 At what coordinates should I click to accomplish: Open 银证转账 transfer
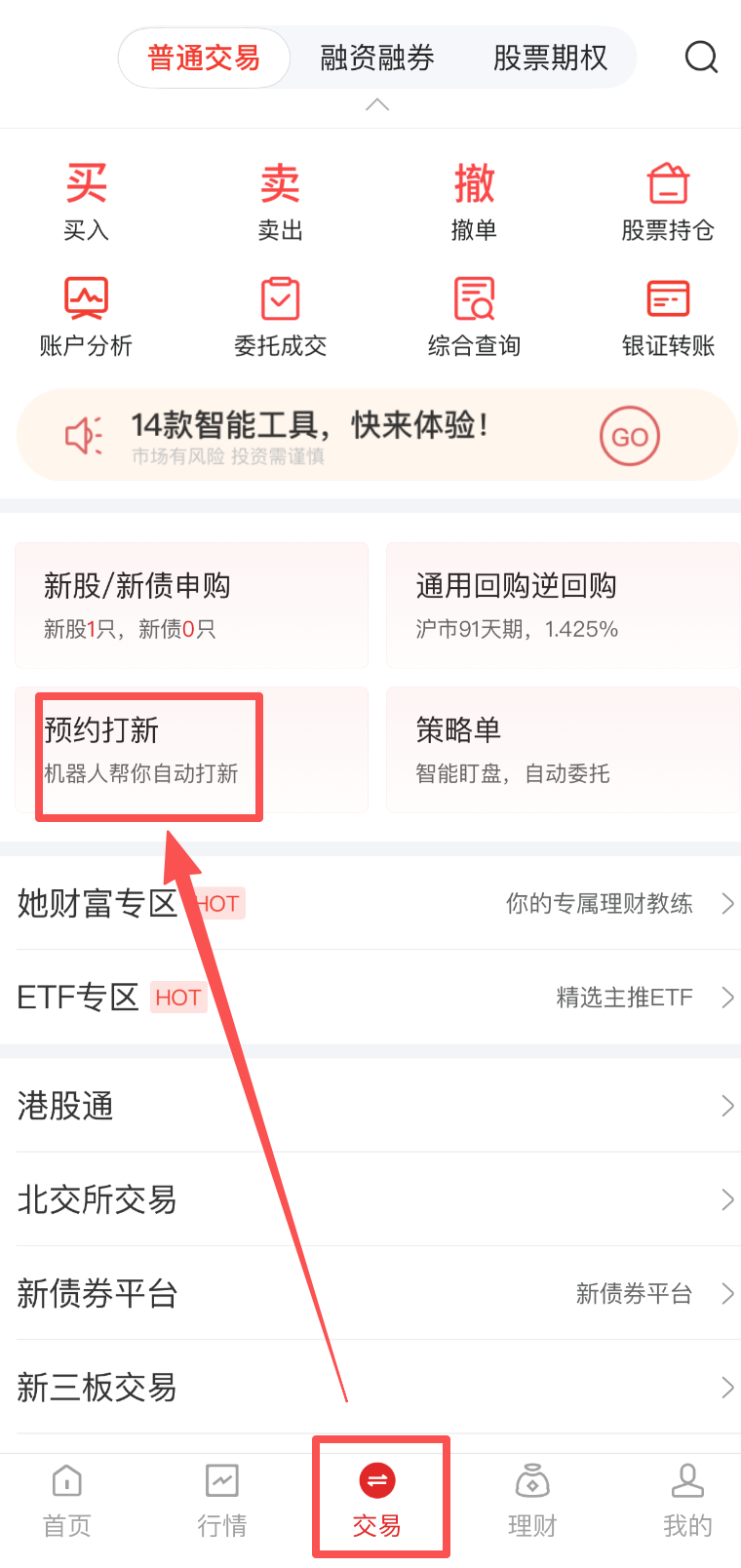[668, 317]
